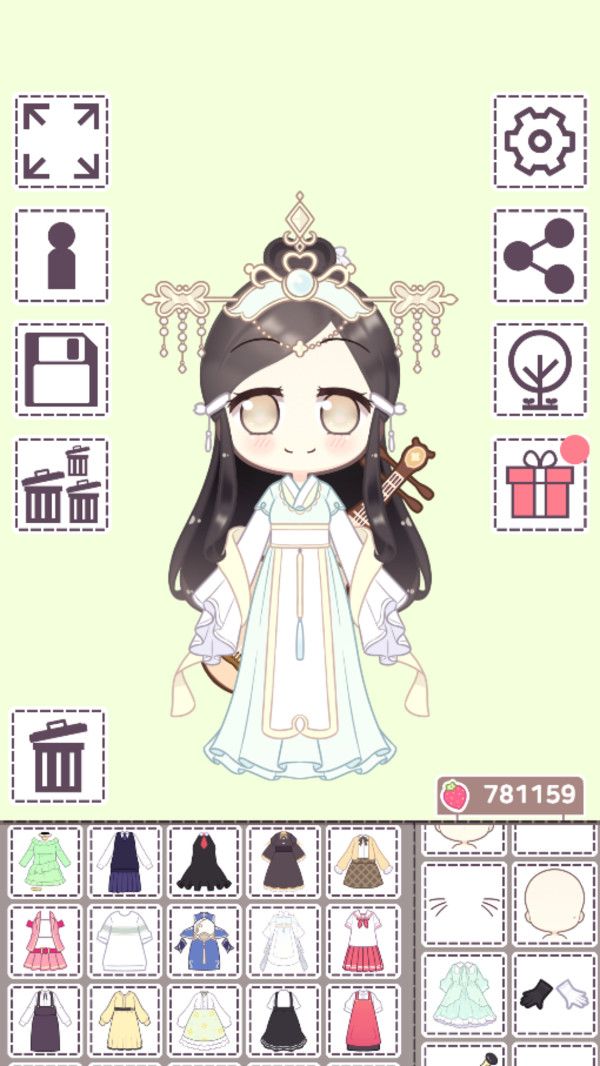Open settings gear
Screen dimensions: 600x1066
[x=539, y=141]
